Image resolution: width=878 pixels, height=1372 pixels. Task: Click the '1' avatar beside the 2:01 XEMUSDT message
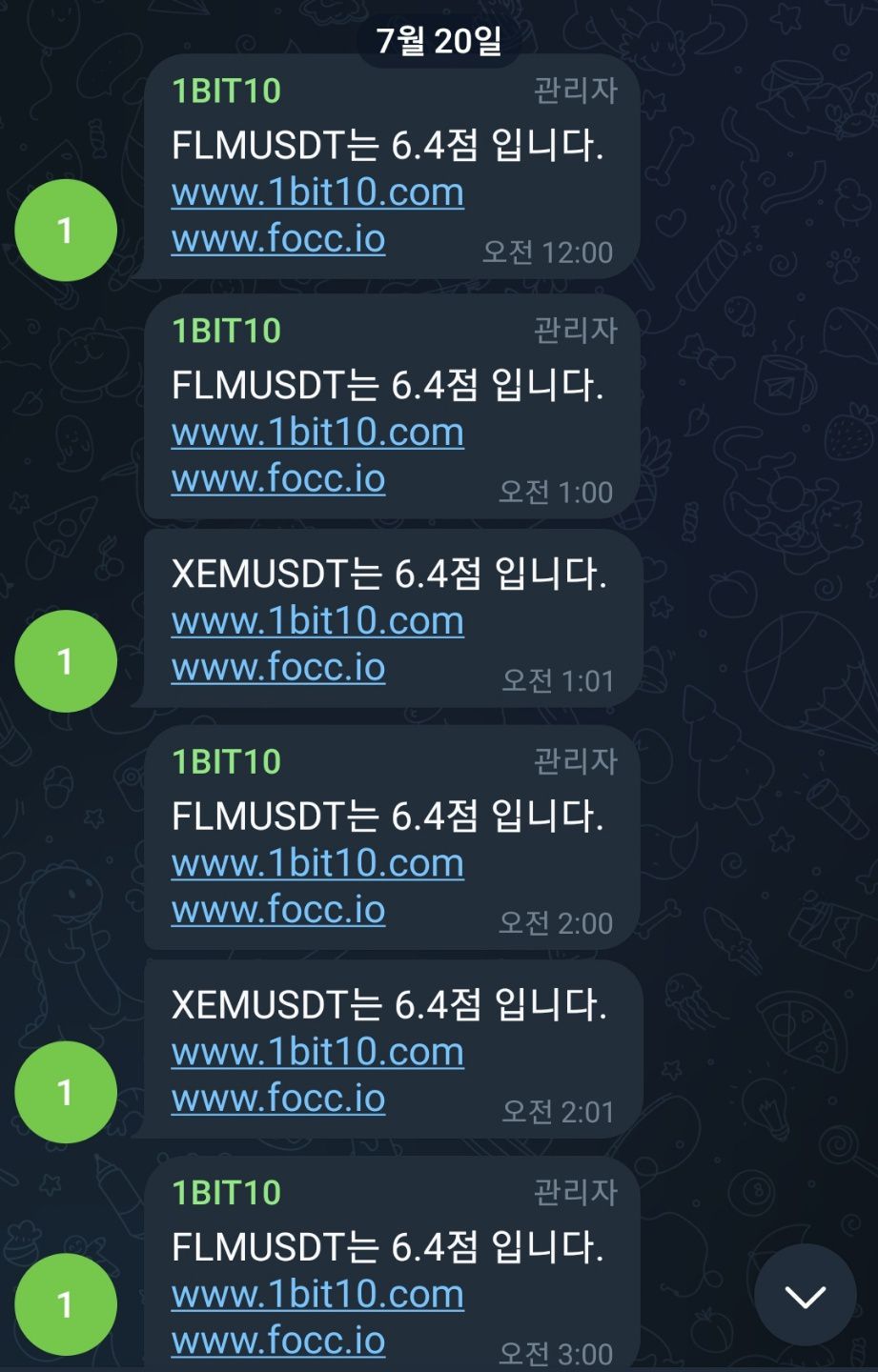click(x=65, y=1090)
